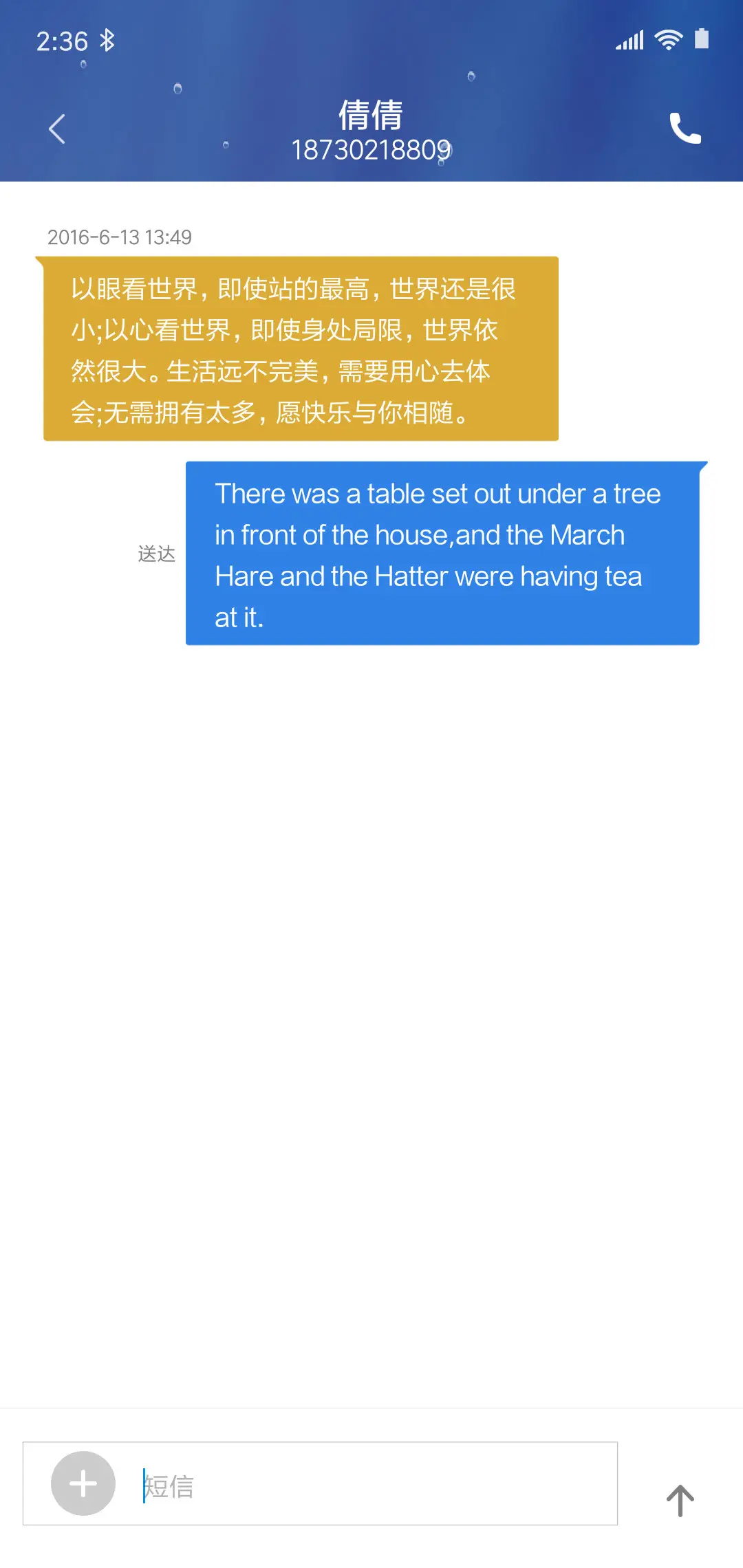This screenshot has width=743, height=1568.
Task: Call 倩倩 using the phone icon
Action: click(x=685, y=128)
